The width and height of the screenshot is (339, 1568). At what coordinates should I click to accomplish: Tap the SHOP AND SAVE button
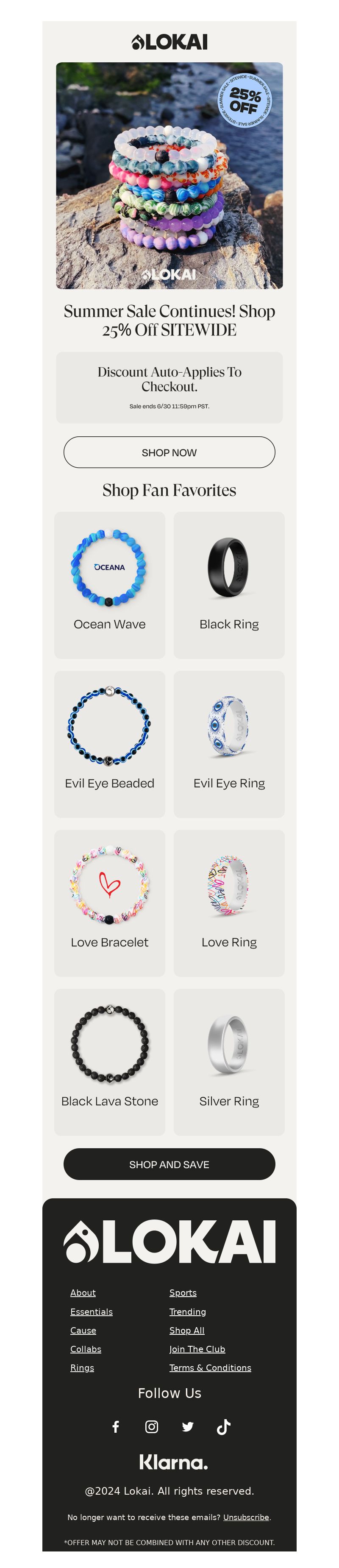(x=169, y=1164)
